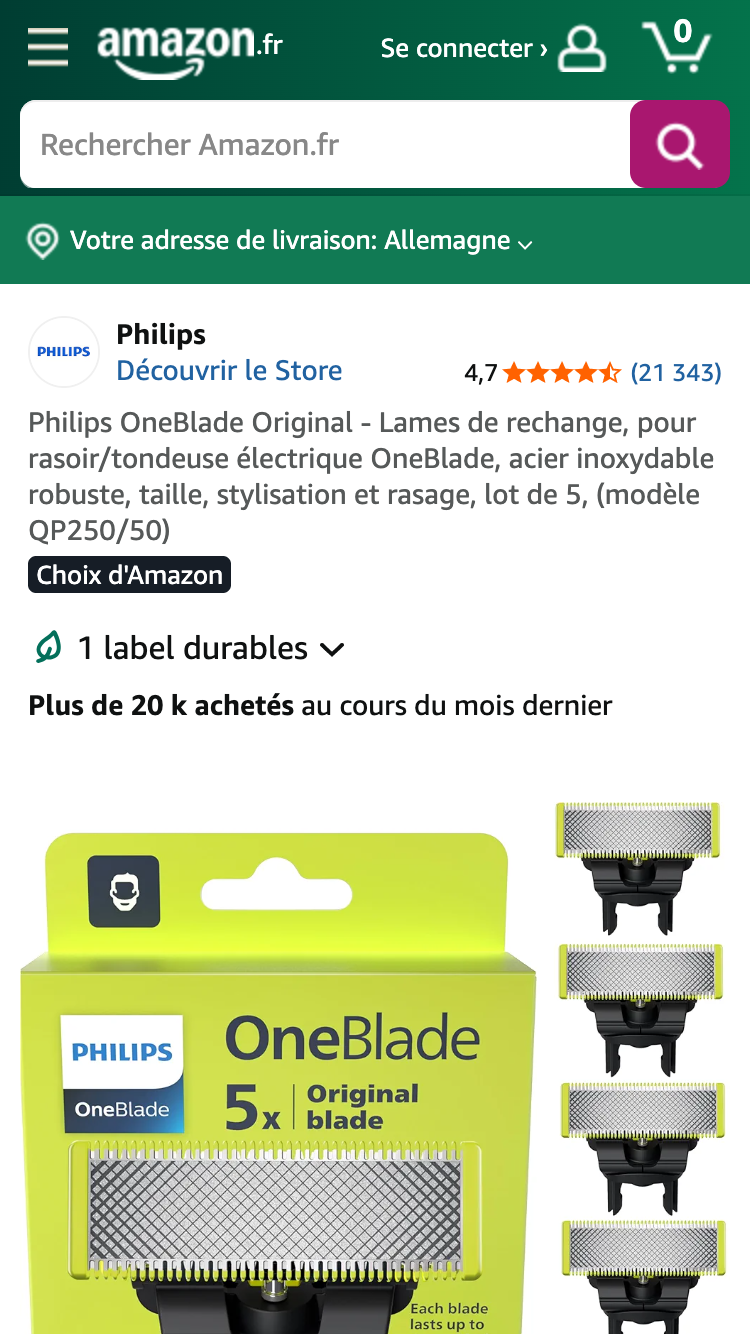Expand the delivery address chevron

pos(526,243)
